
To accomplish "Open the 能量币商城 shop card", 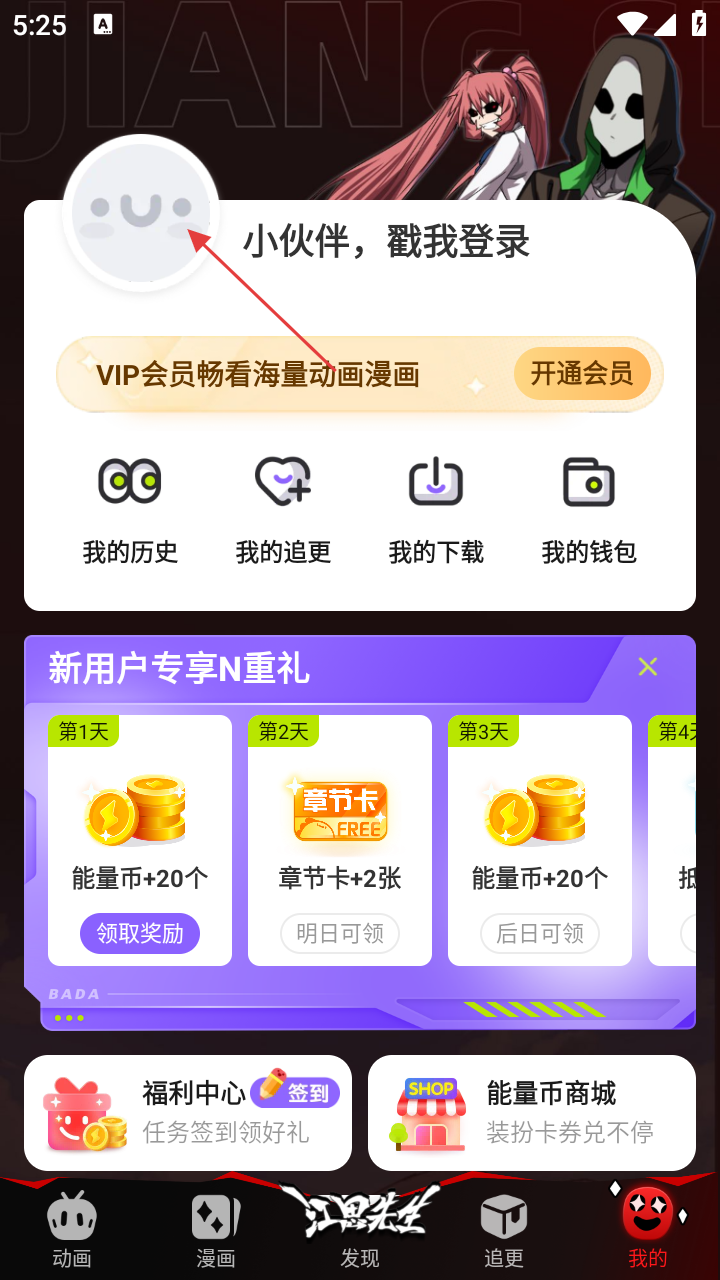I will tap(532, 1112).
